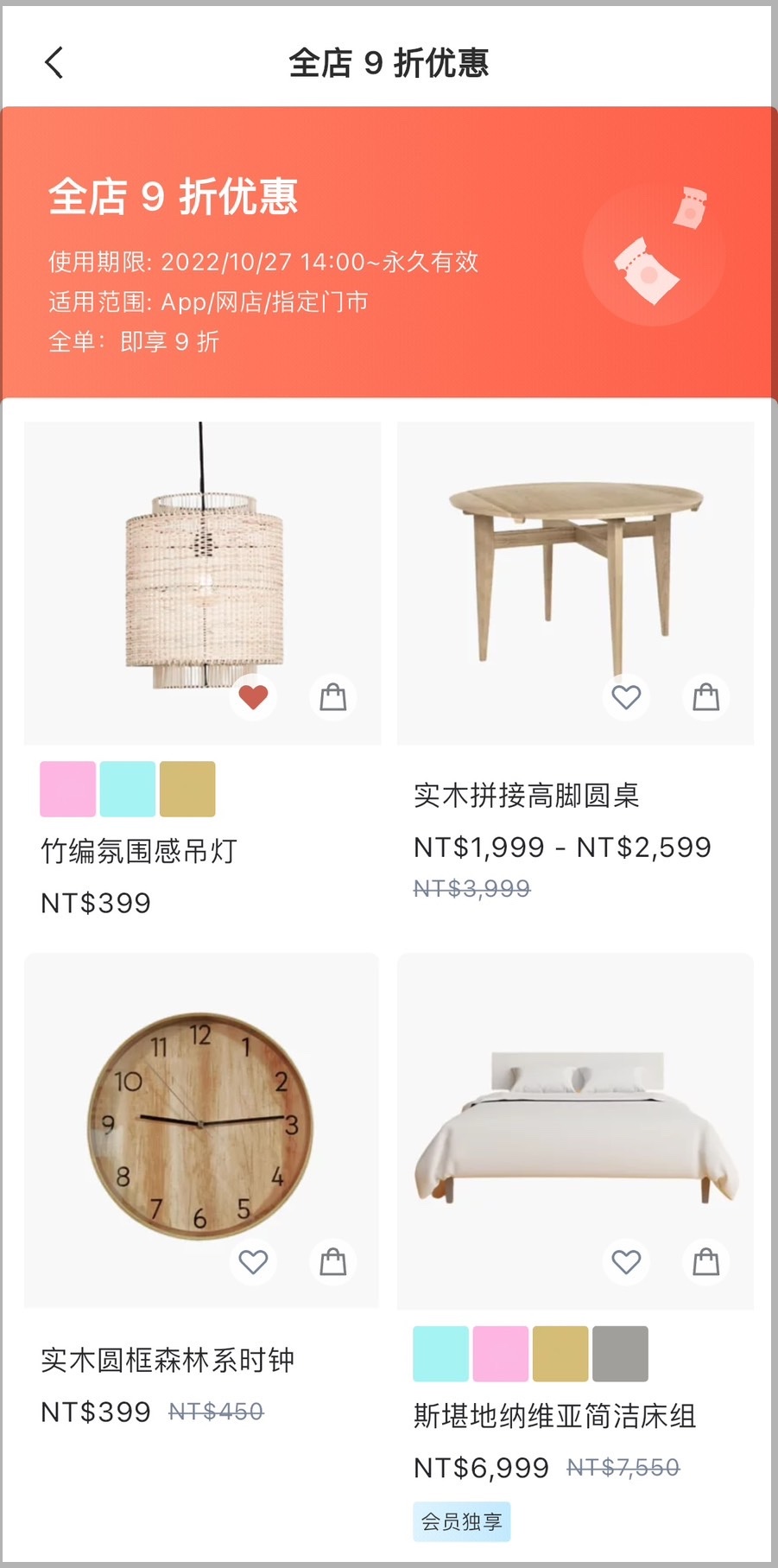Image resolution: width=778 pixels, height=1568 pixels.
Task: Select the gray swatch for 斯堪地纳维亚简洁床组
Action: (x=620, y=1354)
